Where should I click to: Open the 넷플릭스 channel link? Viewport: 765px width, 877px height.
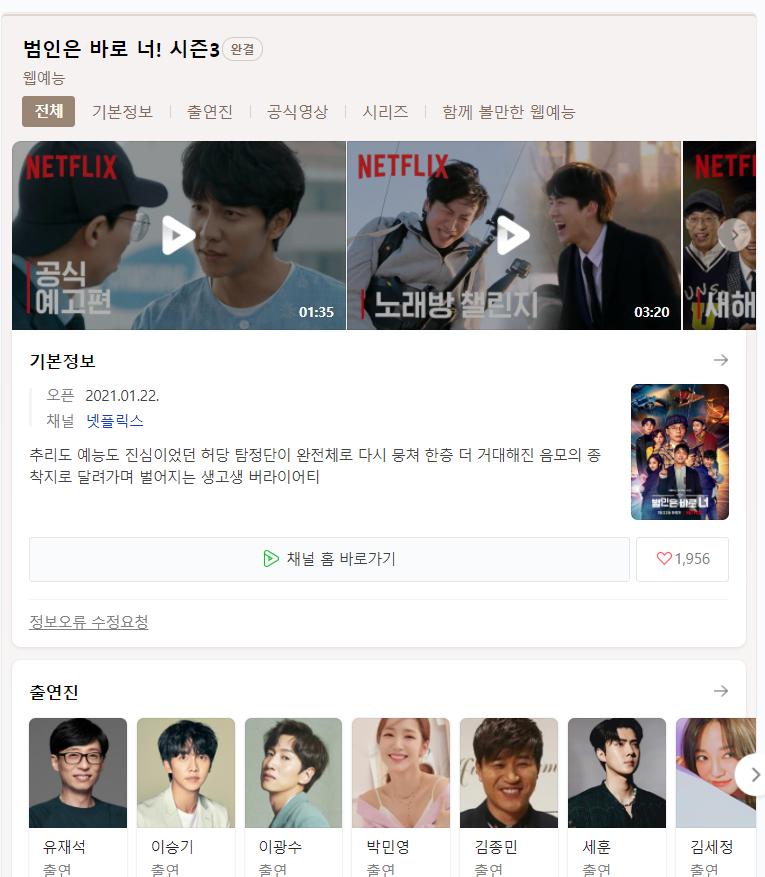point(114,421)
